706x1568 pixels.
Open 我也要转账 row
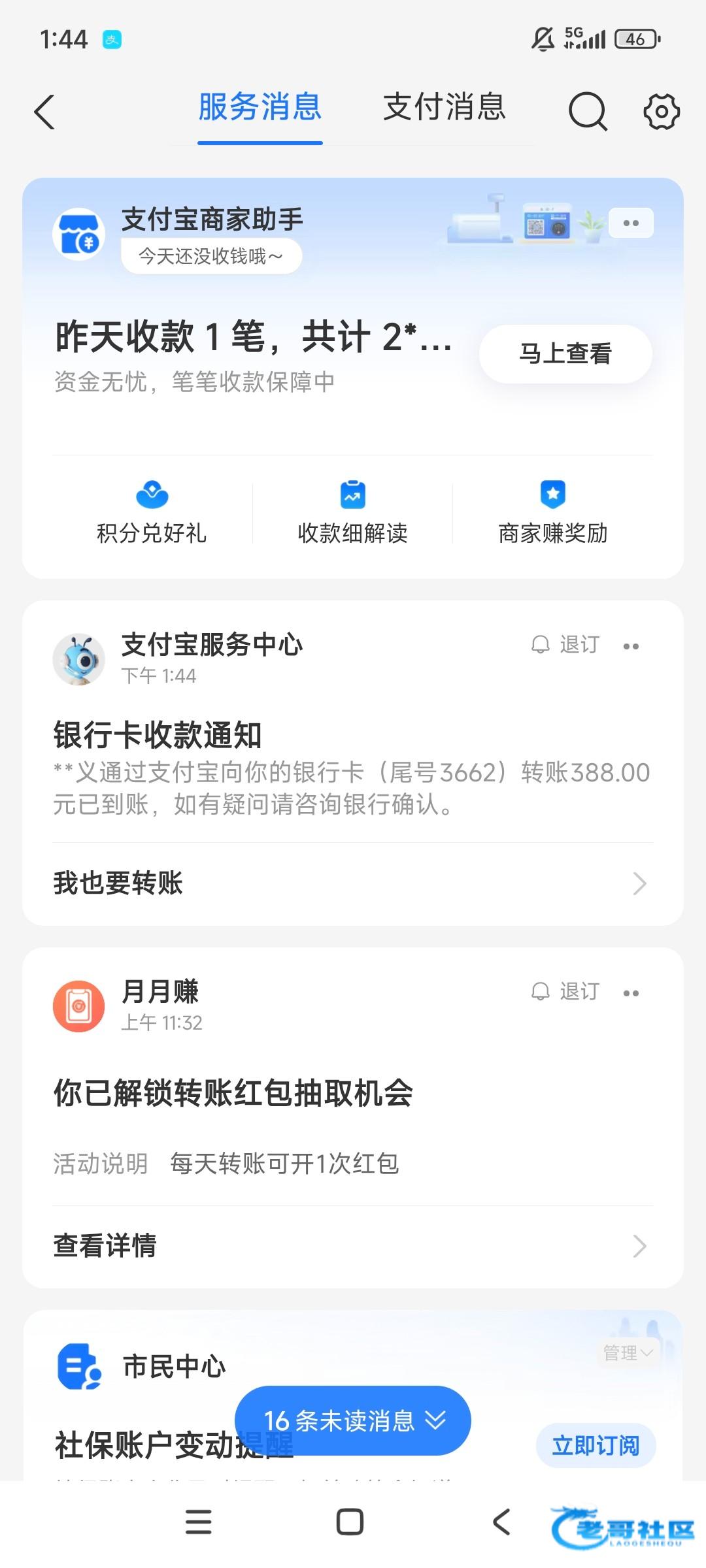[352, 883]
